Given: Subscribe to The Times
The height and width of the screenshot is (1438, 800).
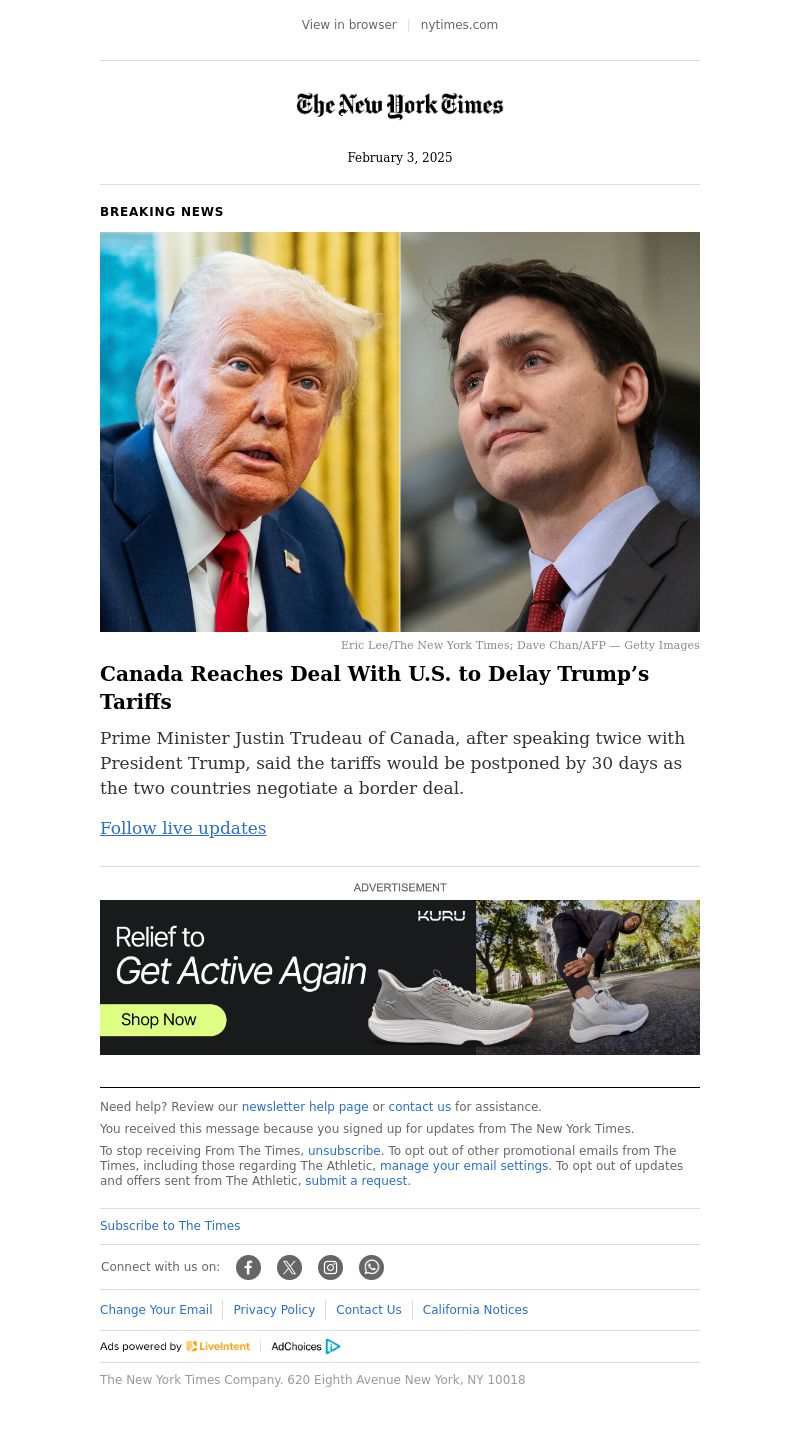Looking at the screenshot, I should (x=170, y=1226).
